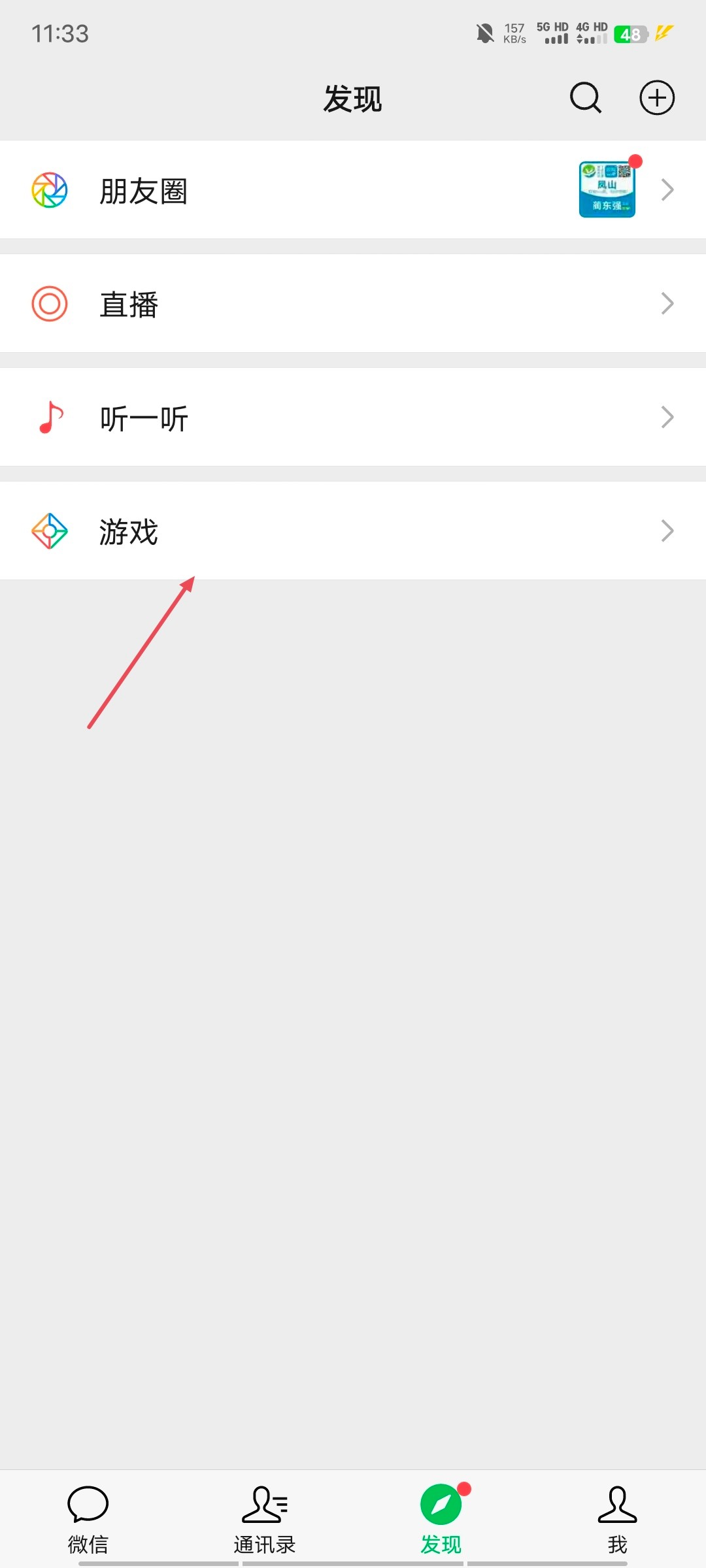Open the search magnifier icon
706x1568 pixels.
click(586, 98)
